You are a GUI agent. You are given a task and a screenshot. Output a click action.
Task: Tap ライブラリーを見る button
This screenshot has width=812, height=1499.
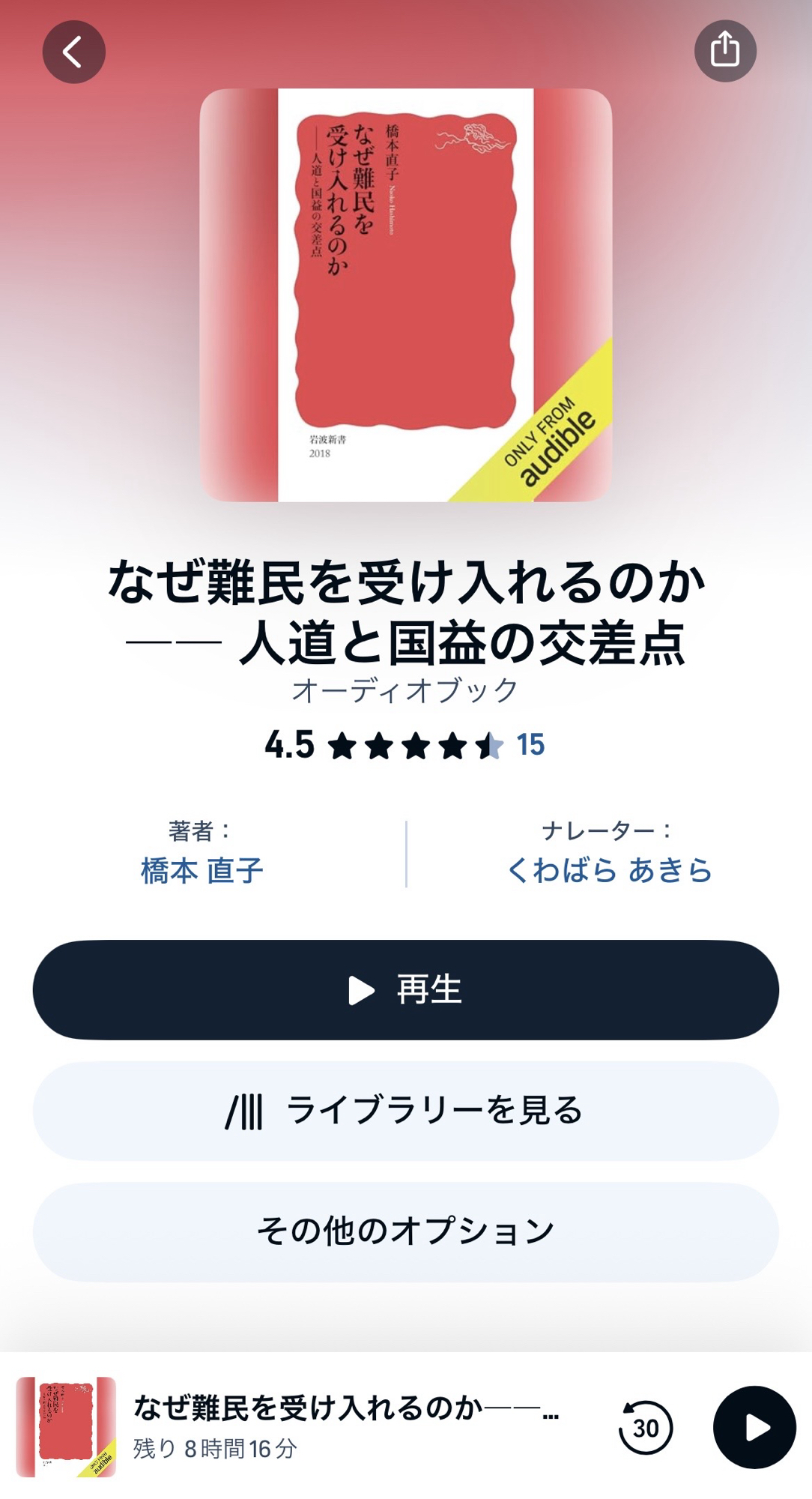[x=405, y=1111]
